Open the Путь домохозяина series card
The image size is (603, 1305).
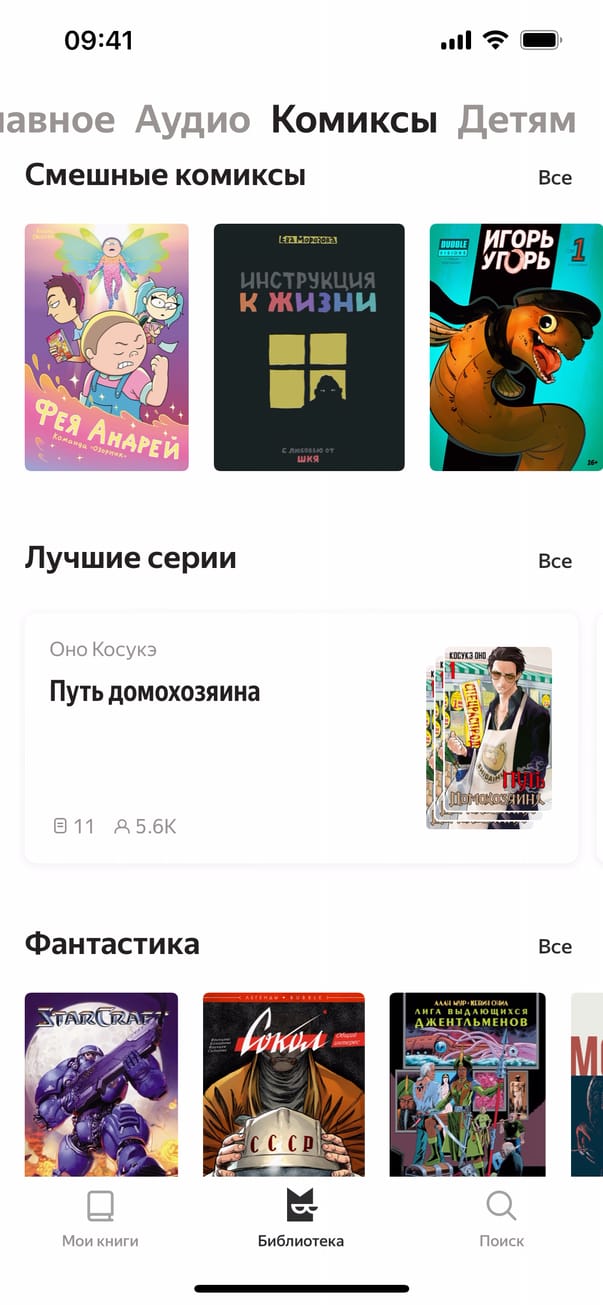pyautogui.click(x=301, y=738)
